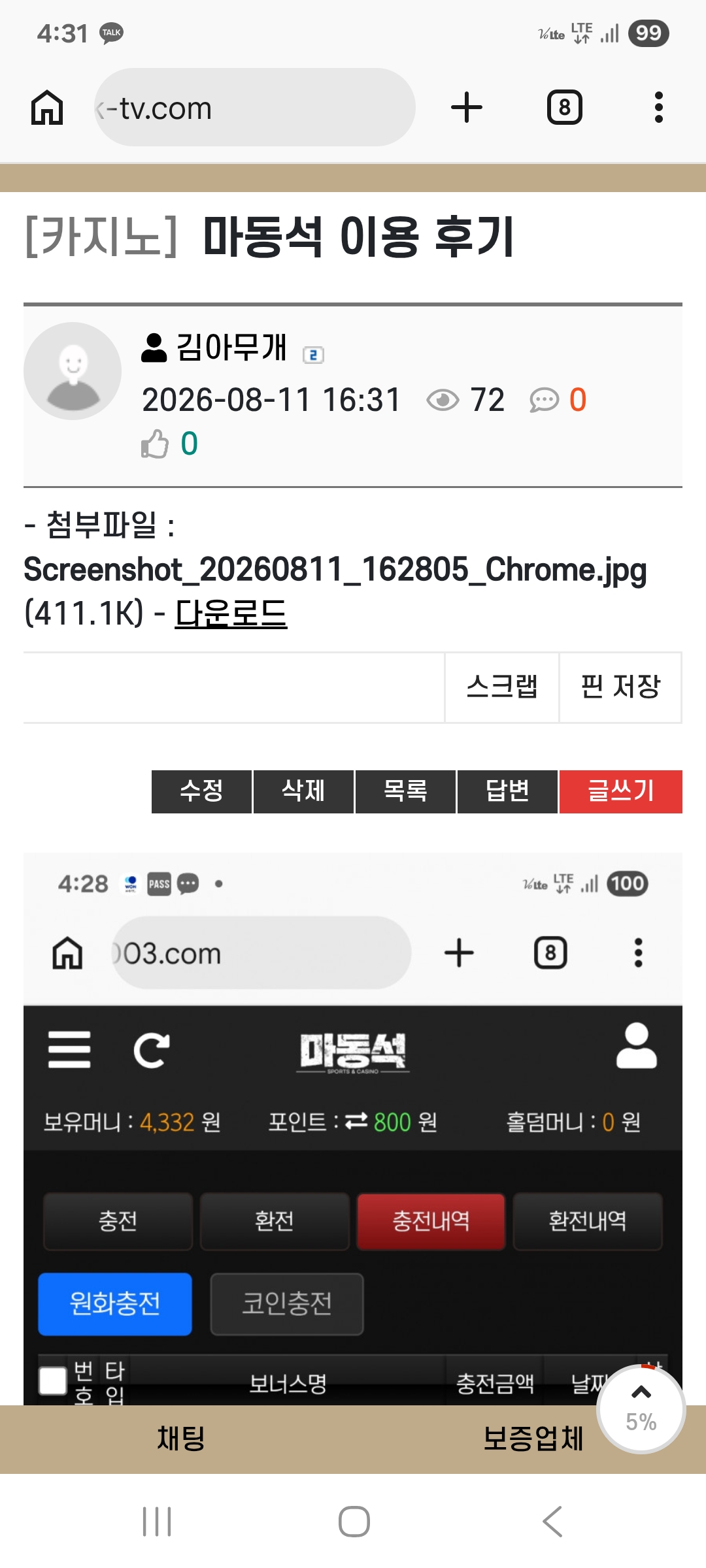Open a new browser tab
Image resolution: width=706 pixels, height=1568 pixels.
(467, 108)
